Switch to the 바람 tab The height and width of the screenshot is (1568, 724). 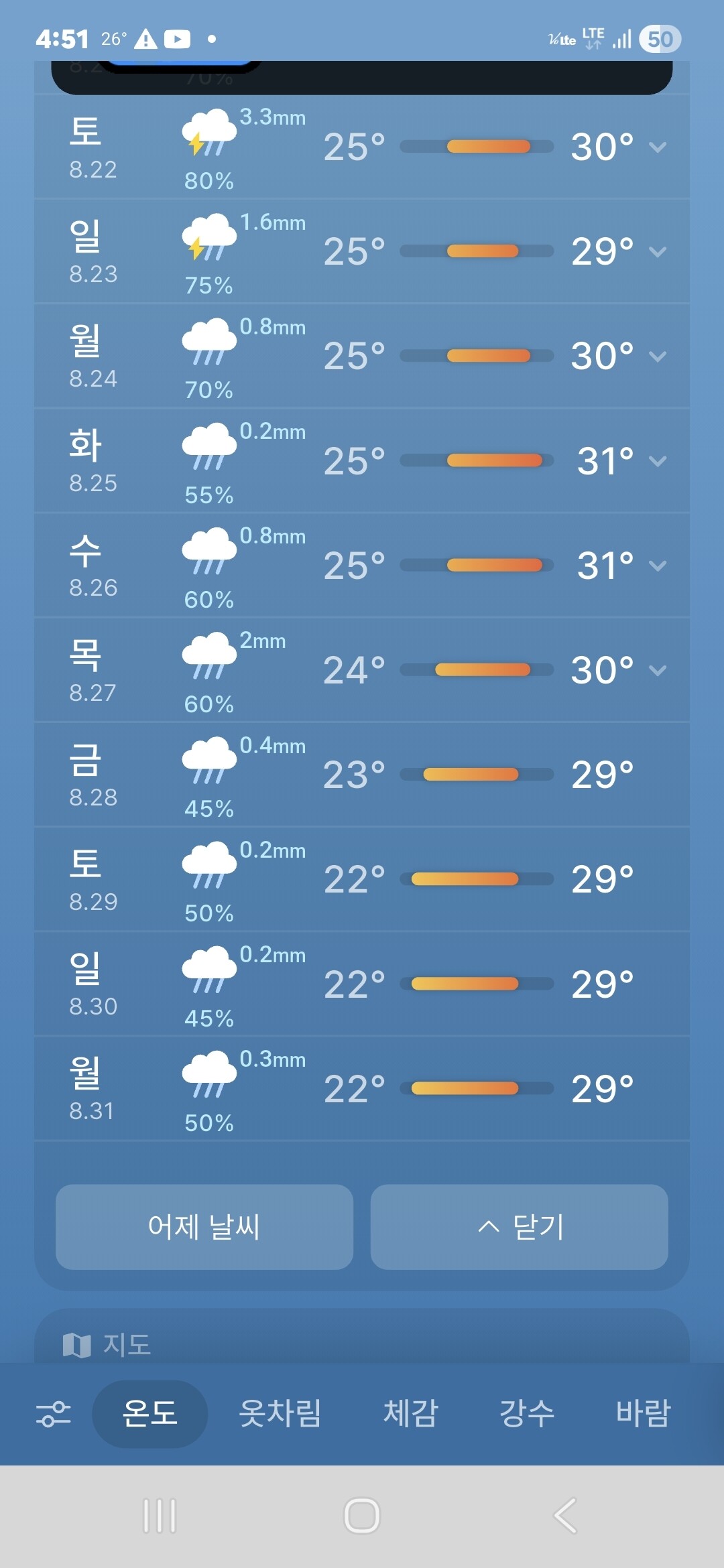(644, 1414)
